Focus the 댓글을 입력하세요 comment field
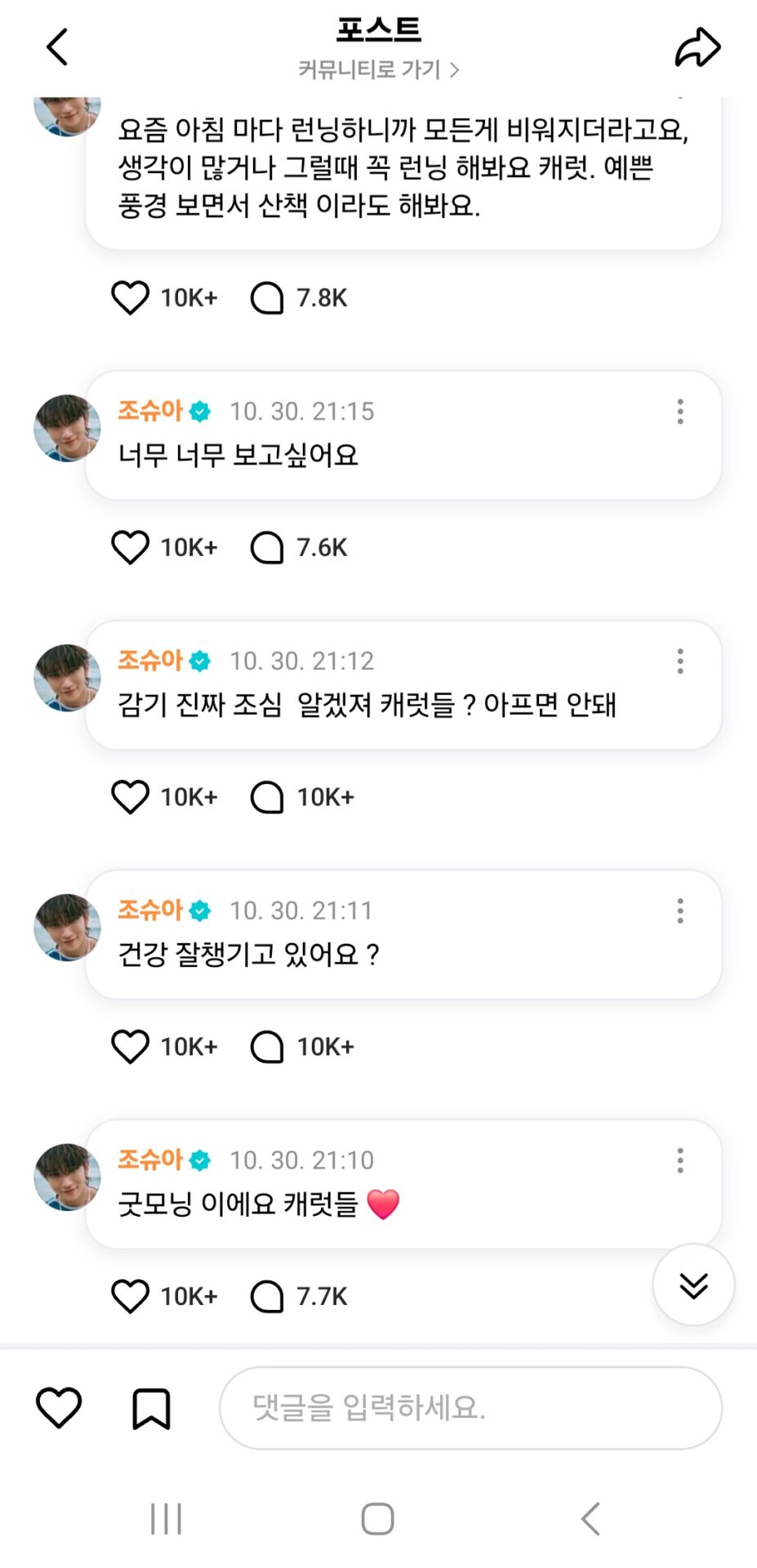Image resolution: width=757 pixels, height=1568 pixels. (x=470, y=1408)
